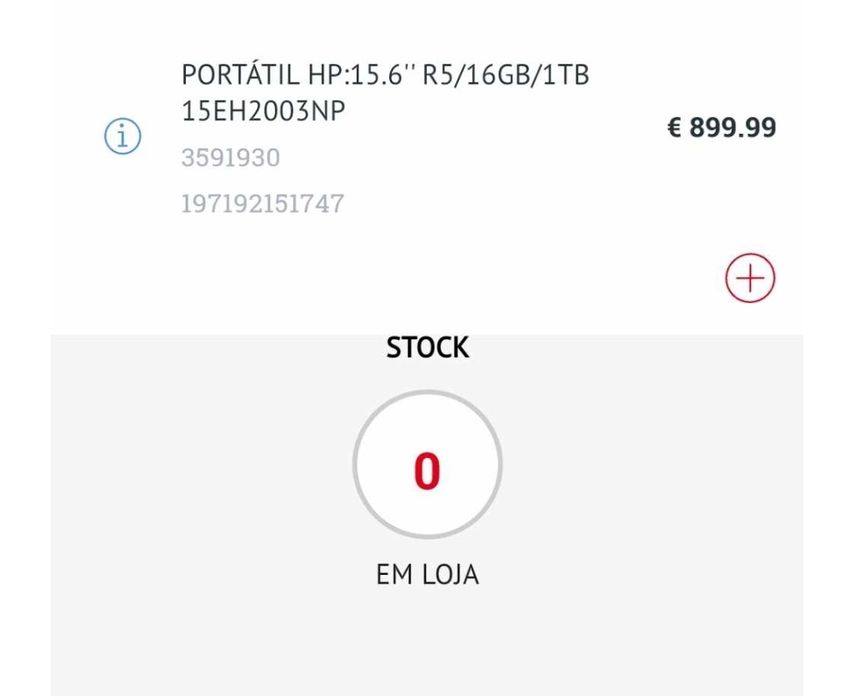Tap the red plus icon to add the product
The width and height of the screenshot is (854, 700).
750,279
